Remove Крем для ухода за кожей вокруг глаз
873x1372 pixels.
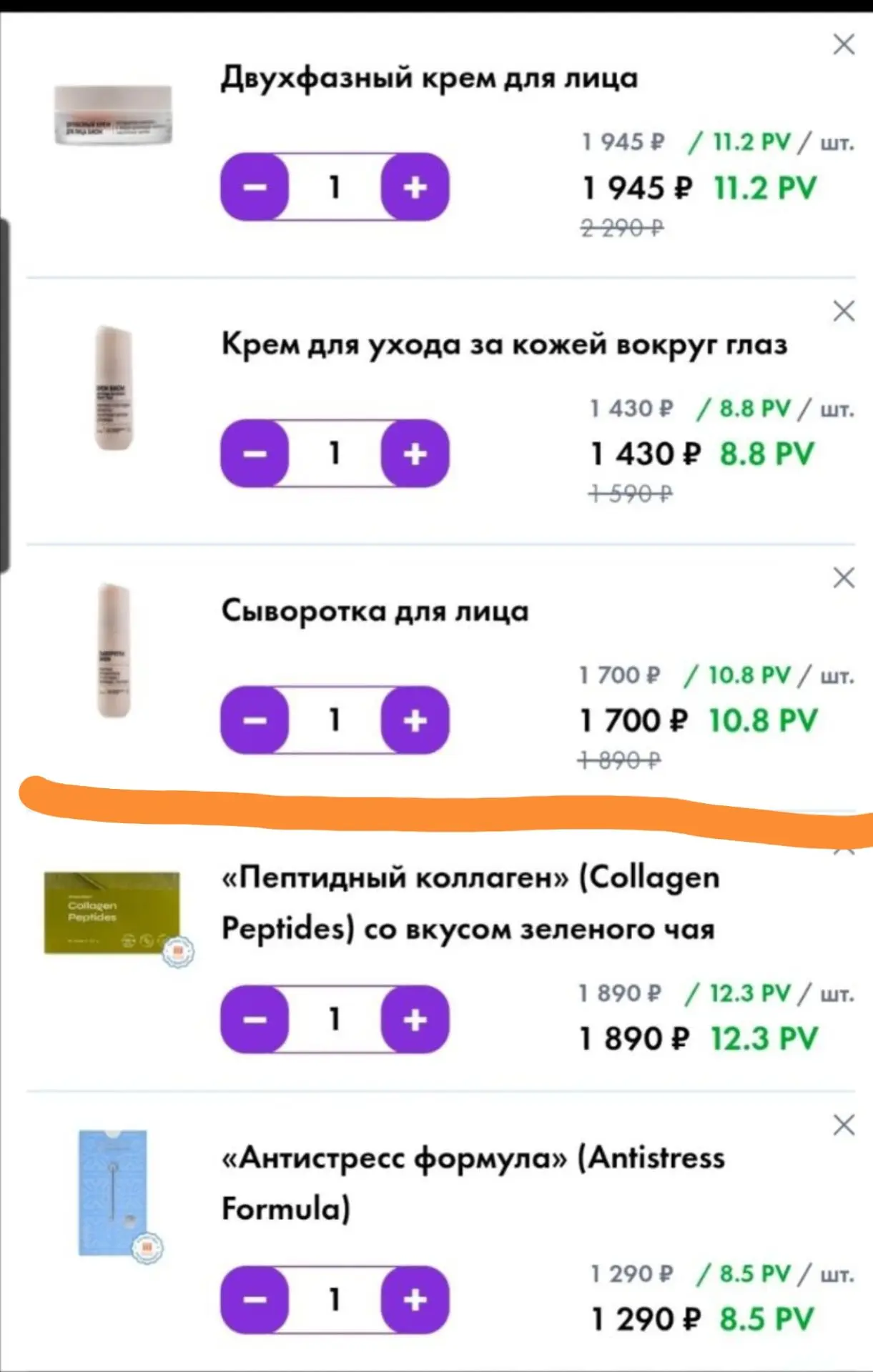(844, 311)
